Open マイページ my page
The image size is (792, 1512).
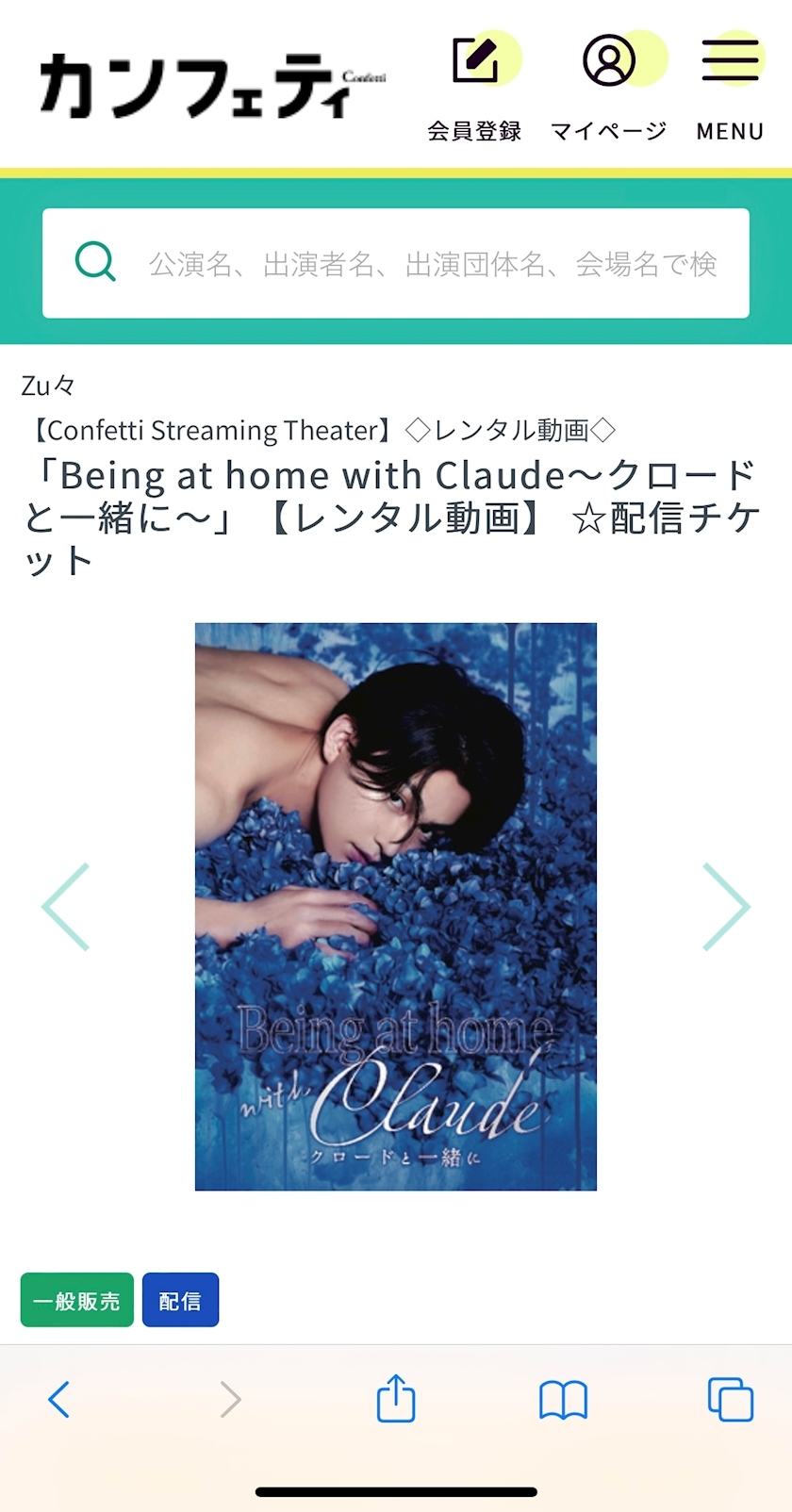pyautogui.click(x=609, y=87)
